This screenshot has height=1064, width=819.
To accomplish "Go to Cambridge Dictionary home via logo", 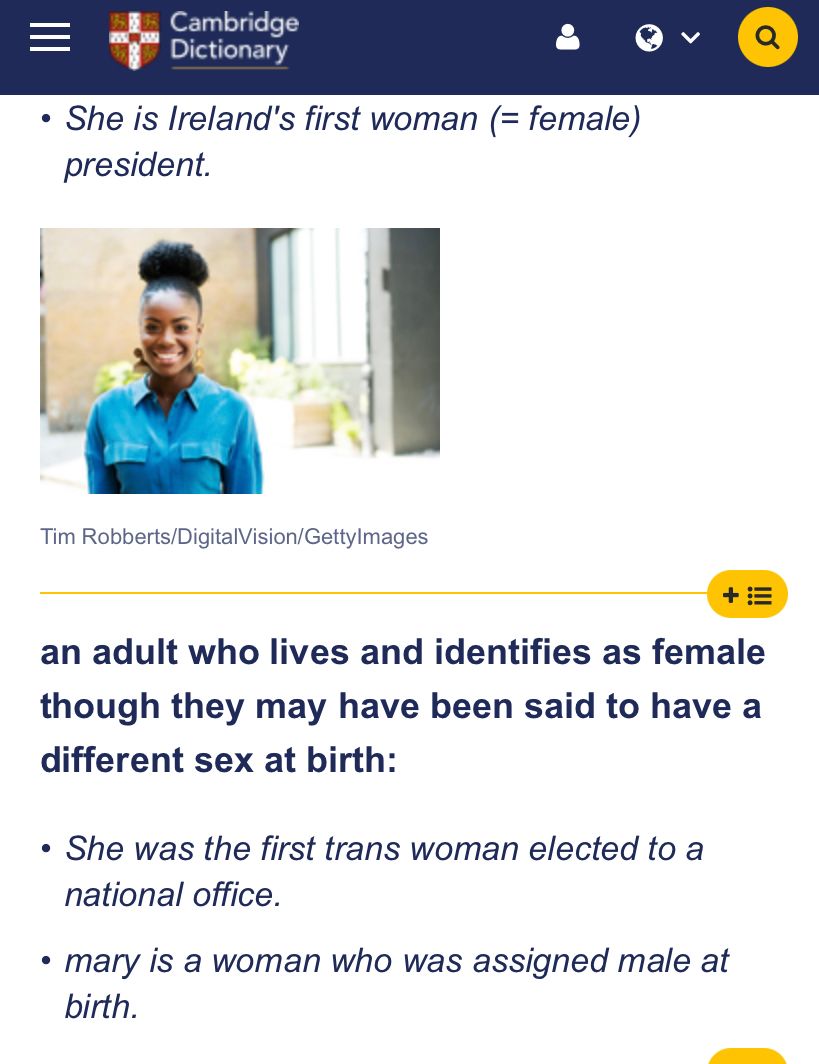I will click(204, 40).
